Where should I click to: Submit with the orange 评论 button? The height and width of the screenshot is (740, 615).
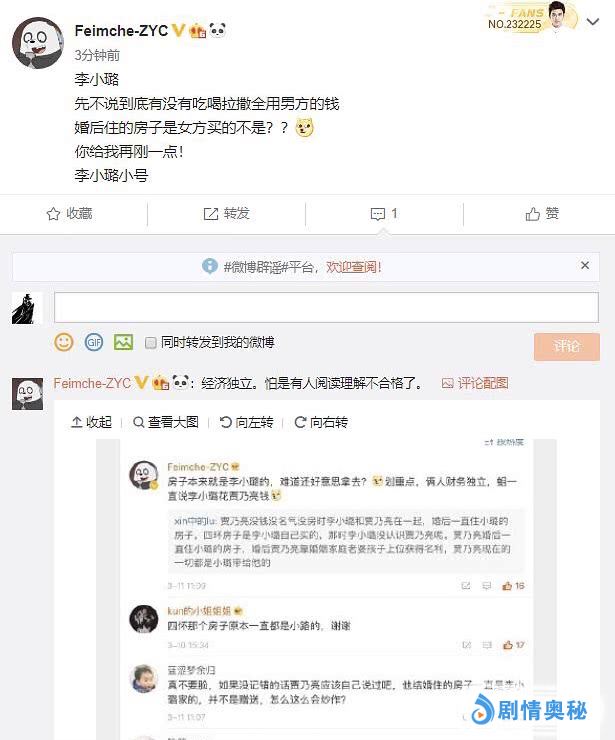pyautogui.click(x=567, y=346)
